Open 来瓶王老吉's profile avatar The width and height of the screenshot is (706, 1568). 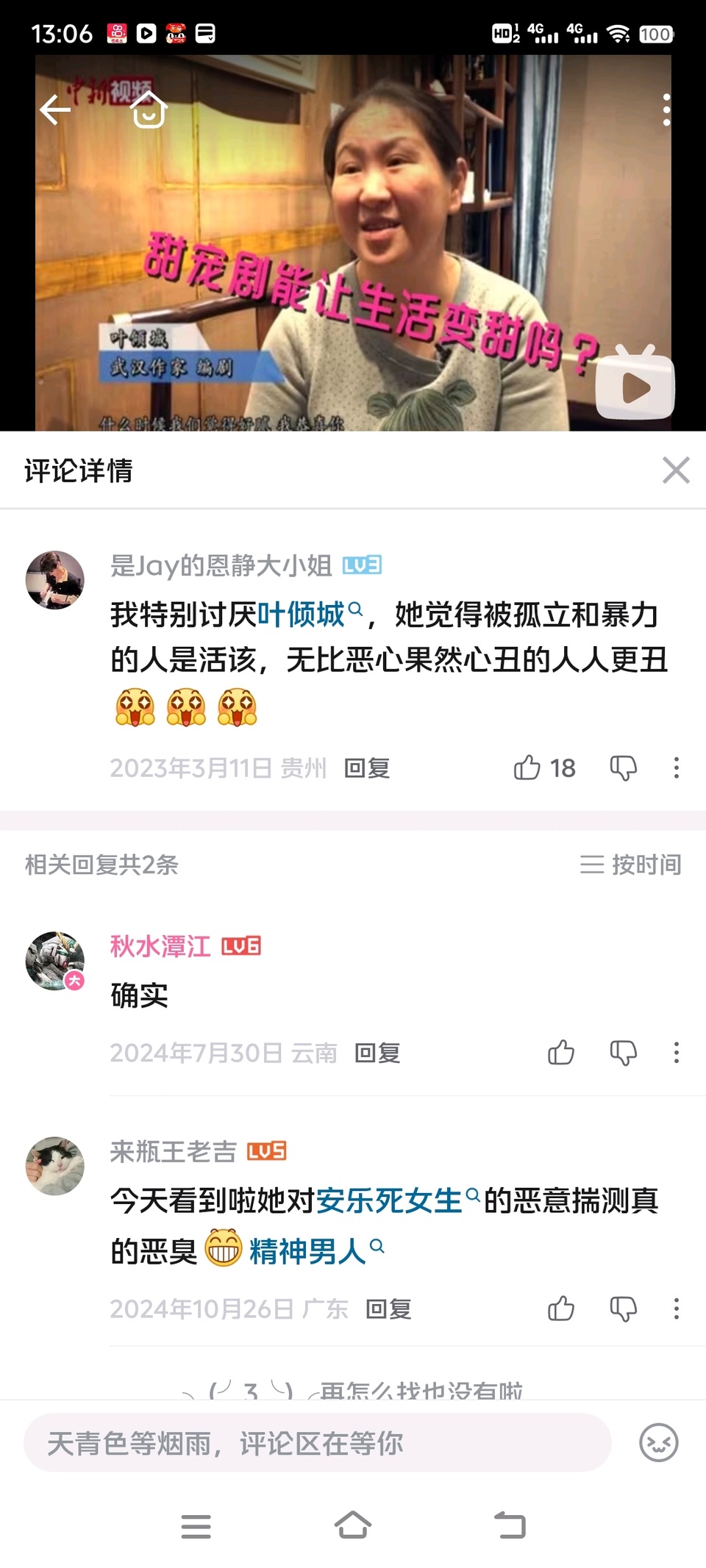click(55, 1167)
